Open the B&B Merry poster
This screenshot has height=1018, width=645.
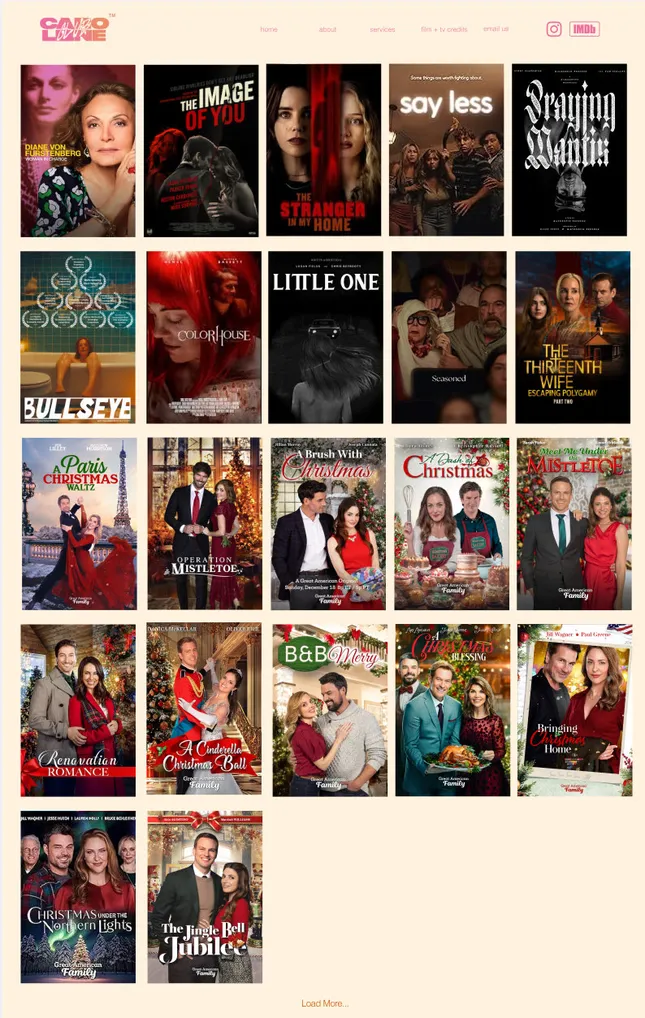pos(329,710)
